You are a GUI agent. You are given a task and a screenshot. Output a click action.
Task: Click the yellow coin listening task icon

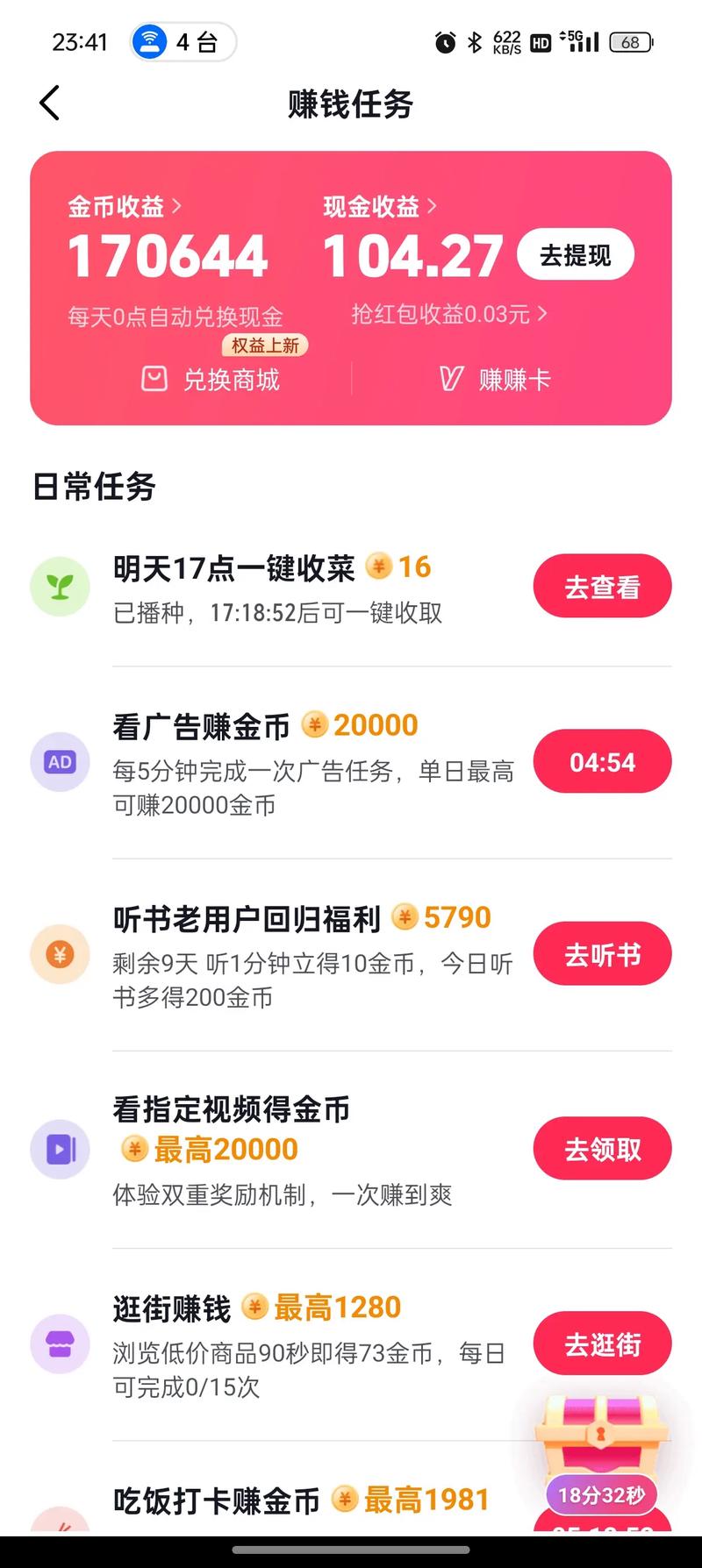pyautogui.click(x=59, y=953)
